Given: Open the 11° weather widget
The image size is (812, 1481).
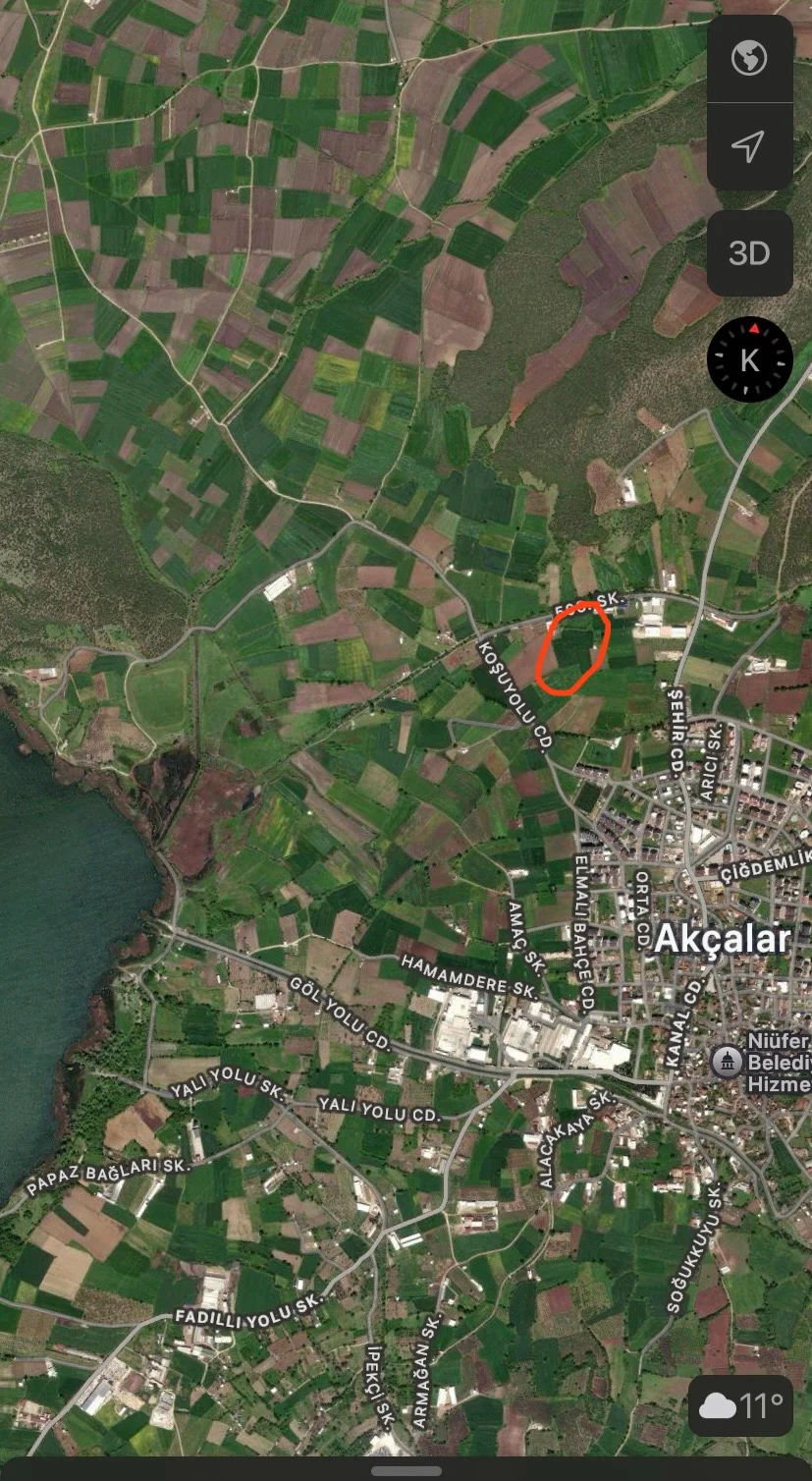Looking at the screenshot, I should coord(741,1406).
